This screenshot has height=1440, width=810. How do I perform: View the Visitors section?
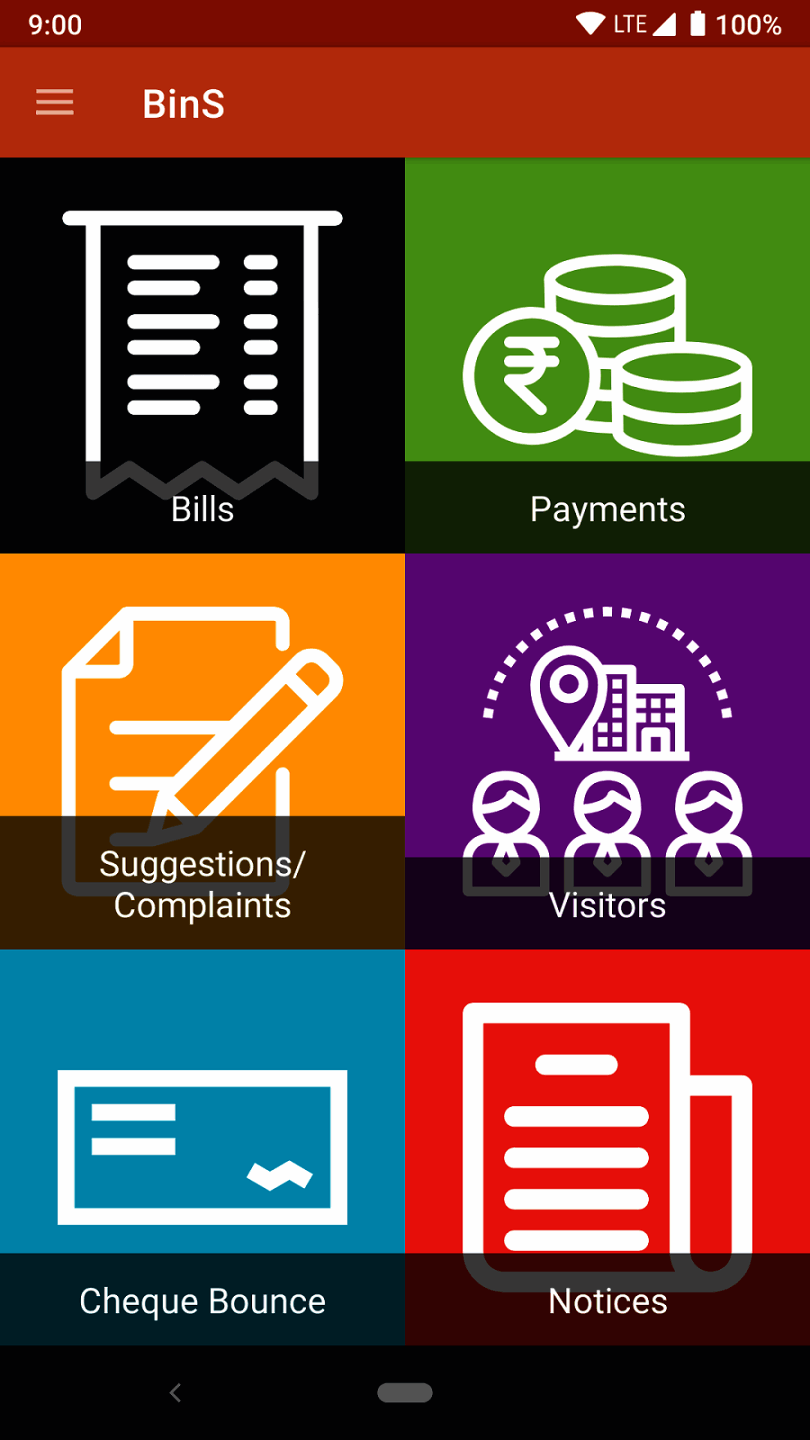[x=607, y=750]
